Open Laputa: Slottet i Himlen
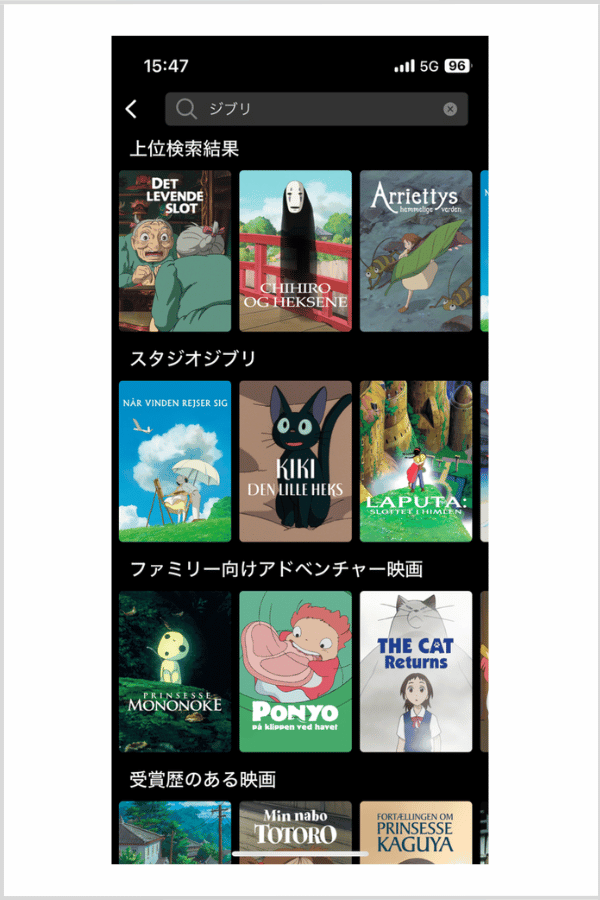The image size is (600, 900). tap(415, 461)
